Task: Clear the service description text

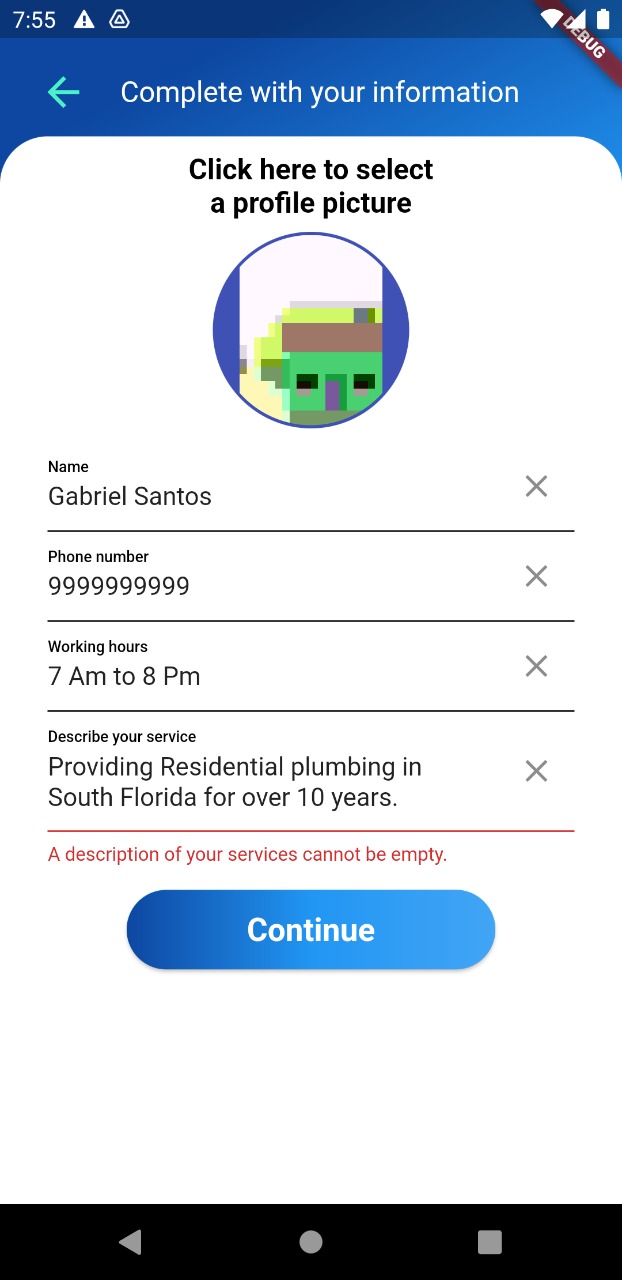Action: click(536, 771)
